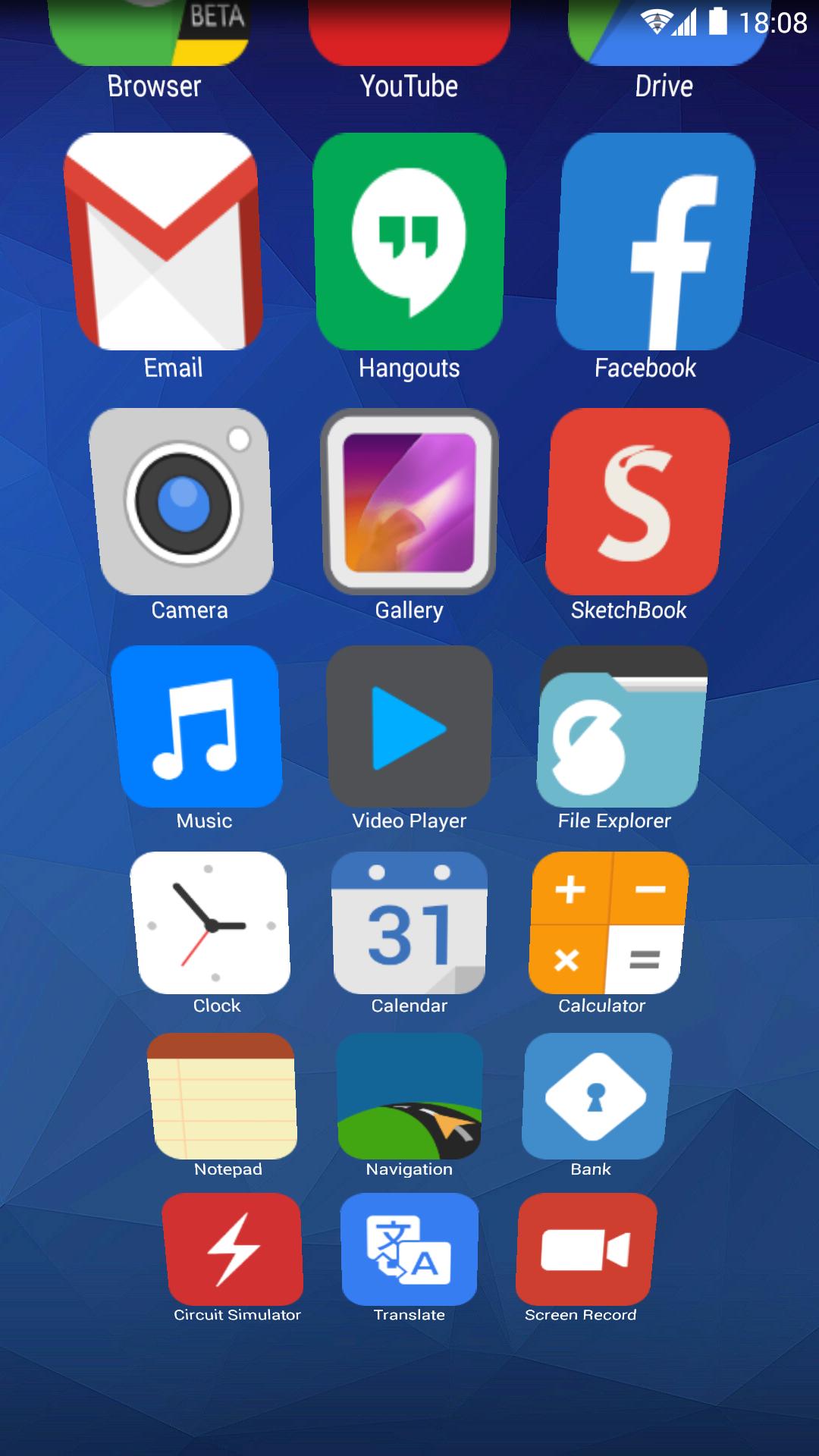Screen dimensions: 819x1456
Task: Open Notepad
Action: click(222, 1096)
